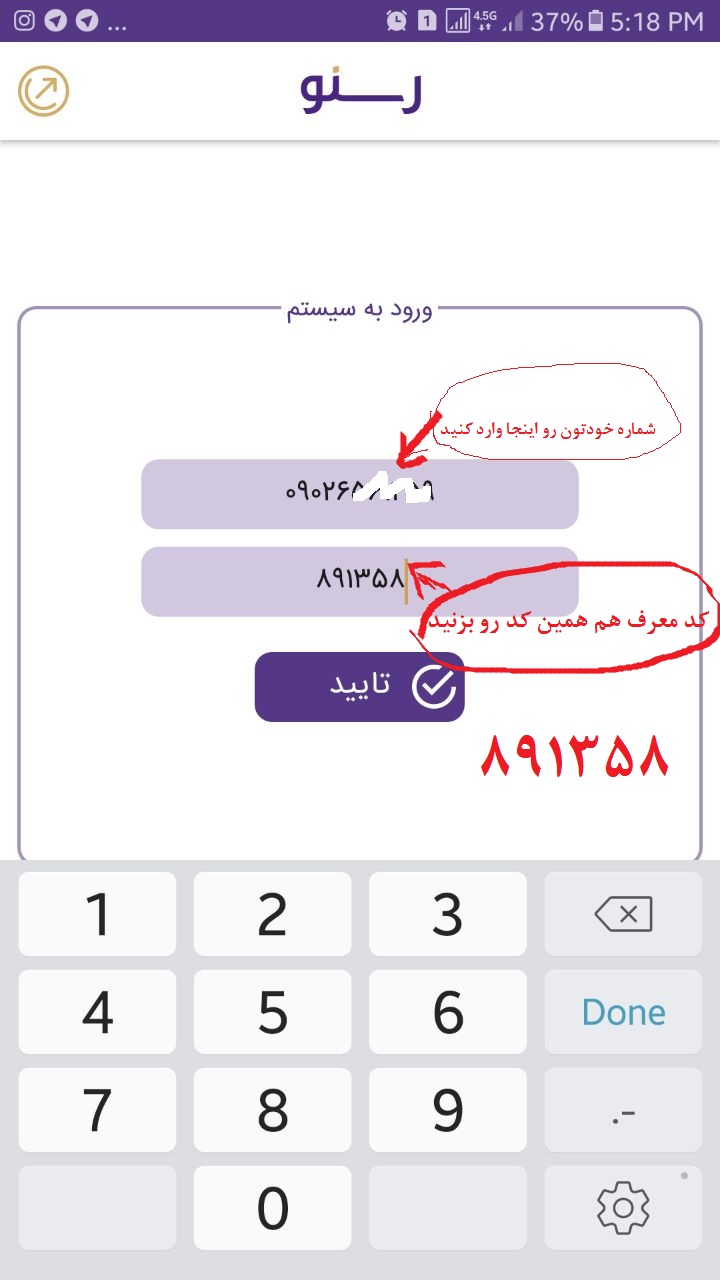Focus the phone number input field

tap(359, 494)
